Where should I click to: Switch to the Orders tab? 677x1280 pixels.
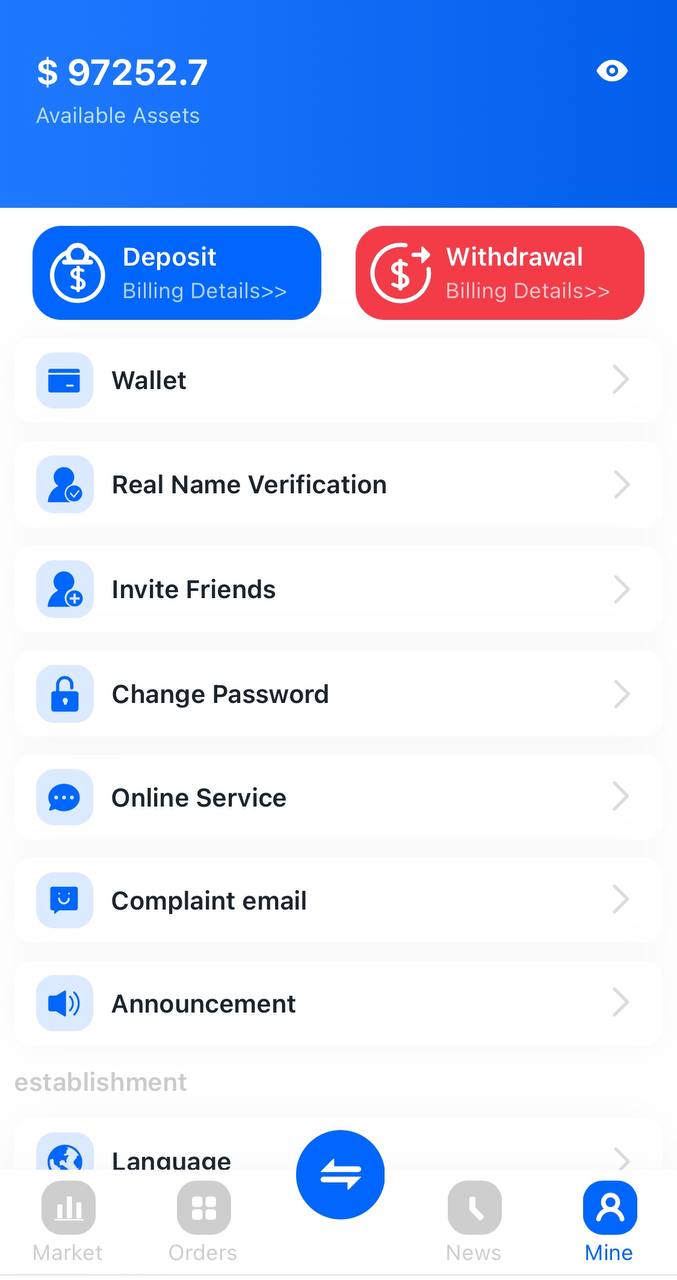click(x=203, y=1220)
